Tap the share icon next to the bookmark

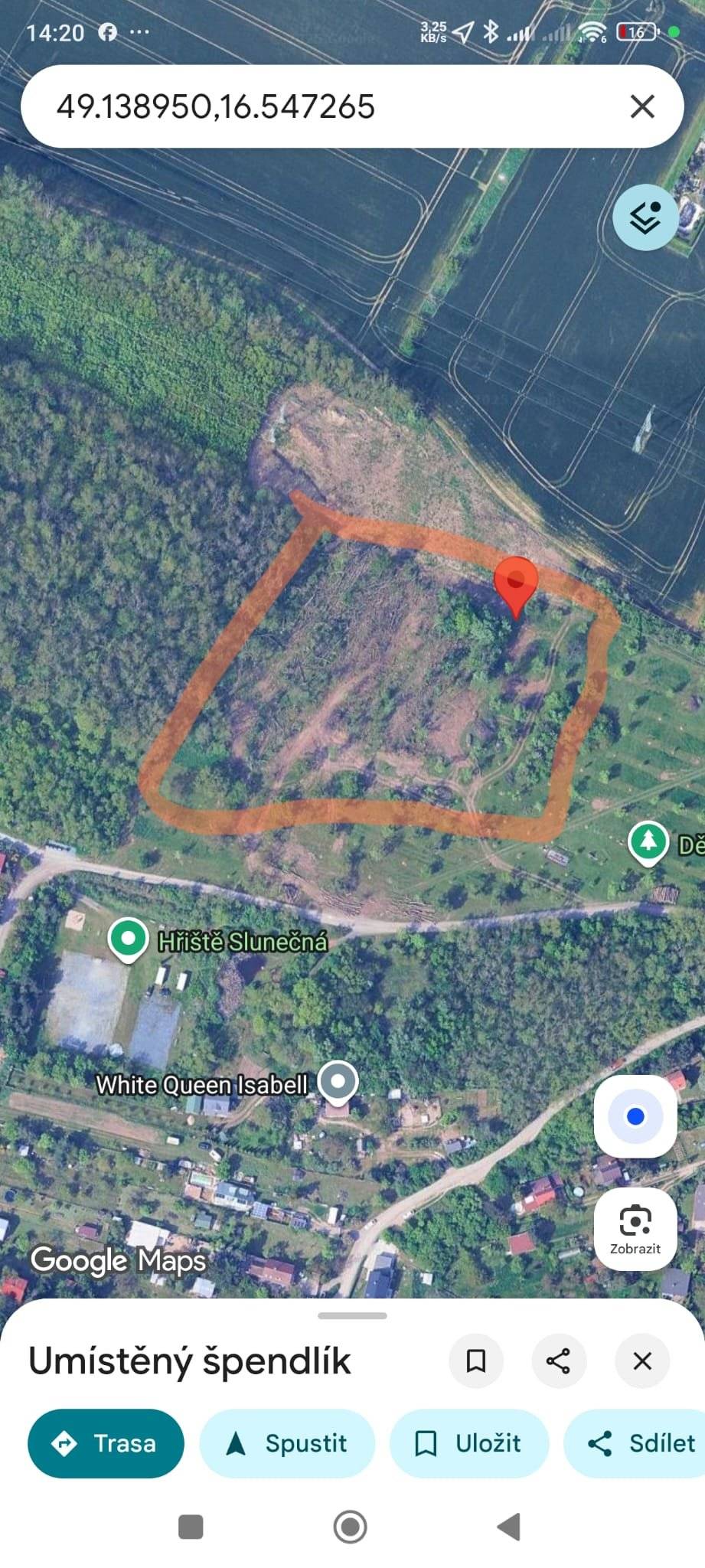pos(559,1361)
